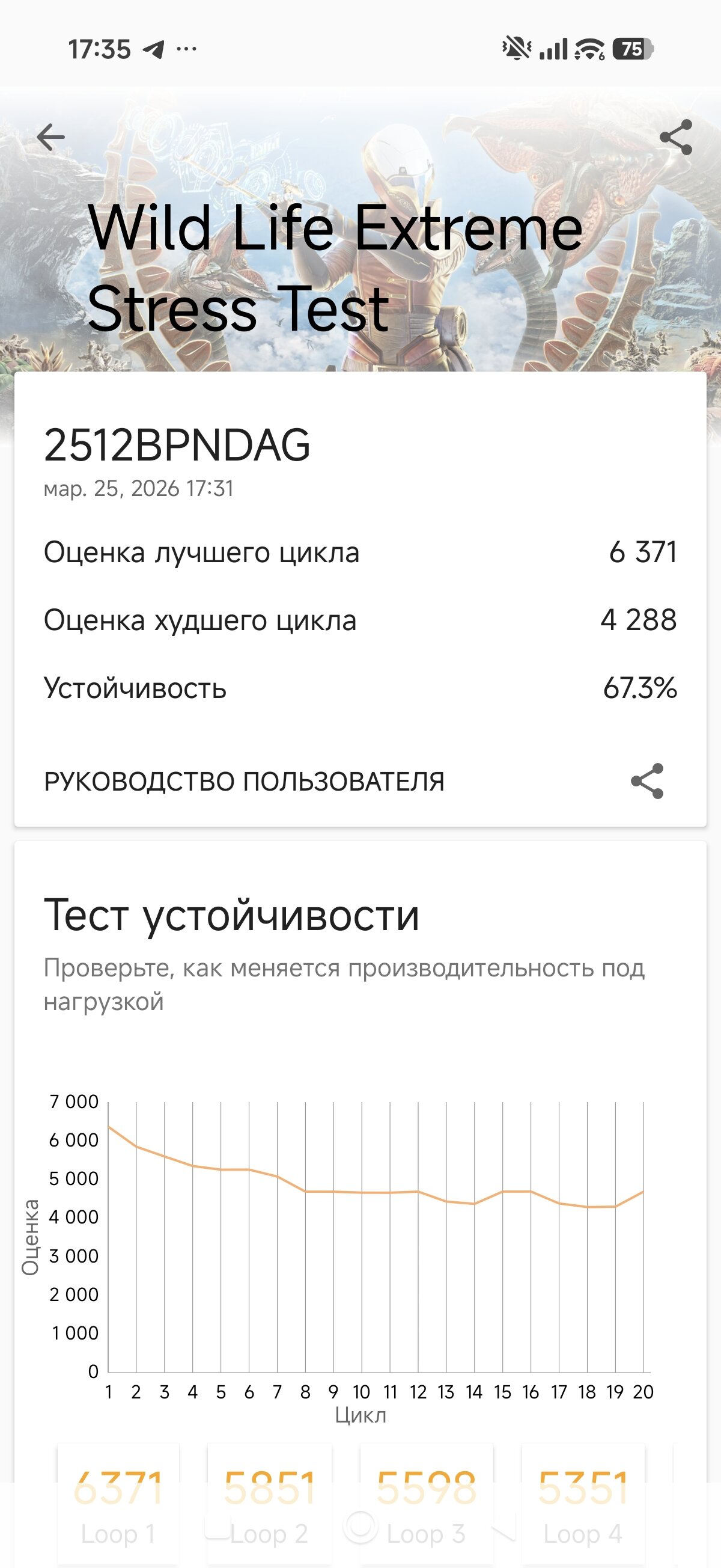Select the Loop 1 card showing 6371
The width and height of the screenshot is (721, 1568).
(118, 1505)
